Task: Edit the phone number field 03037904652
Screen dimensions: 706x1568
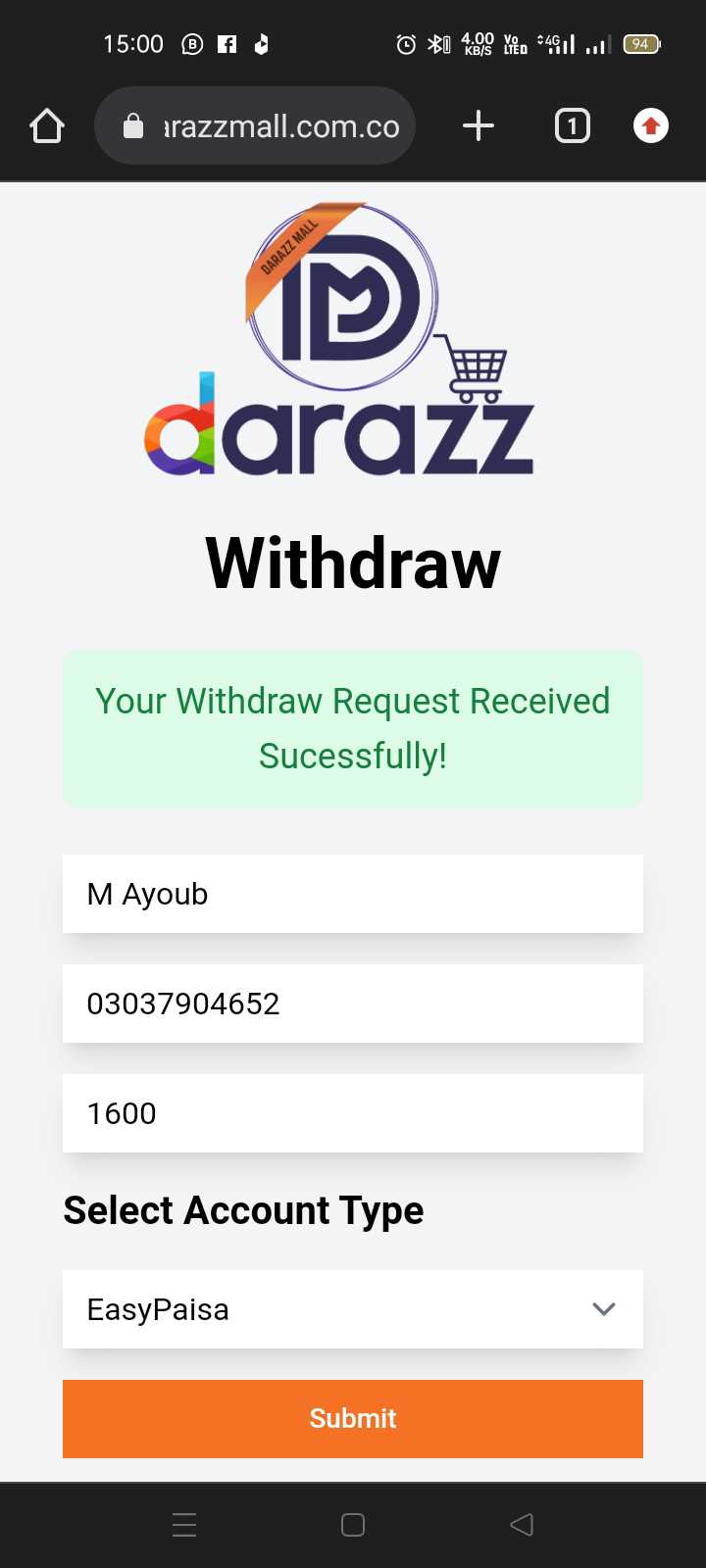Action: (x=353, y=1004)
